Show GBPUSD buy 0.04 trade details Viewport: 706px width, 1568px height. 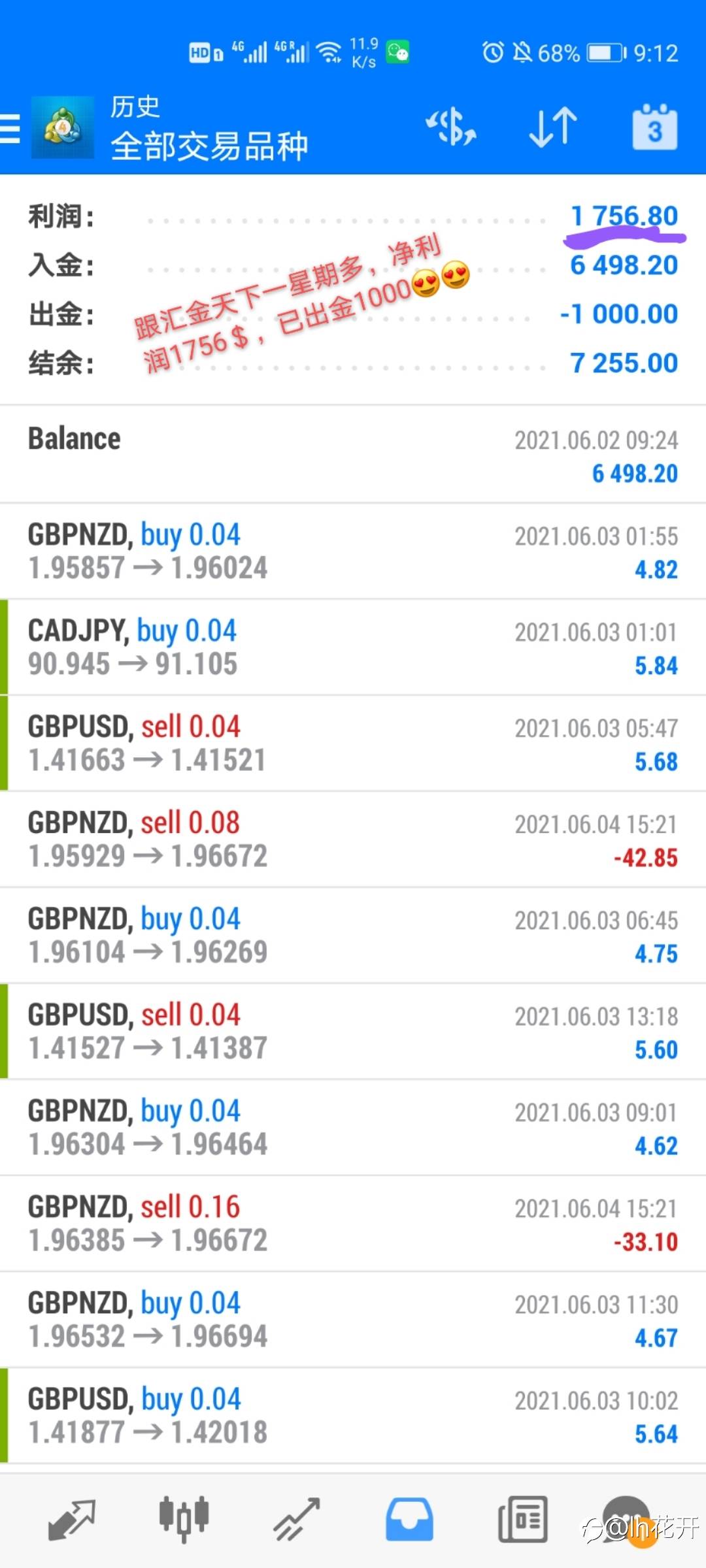[353, 1415]
